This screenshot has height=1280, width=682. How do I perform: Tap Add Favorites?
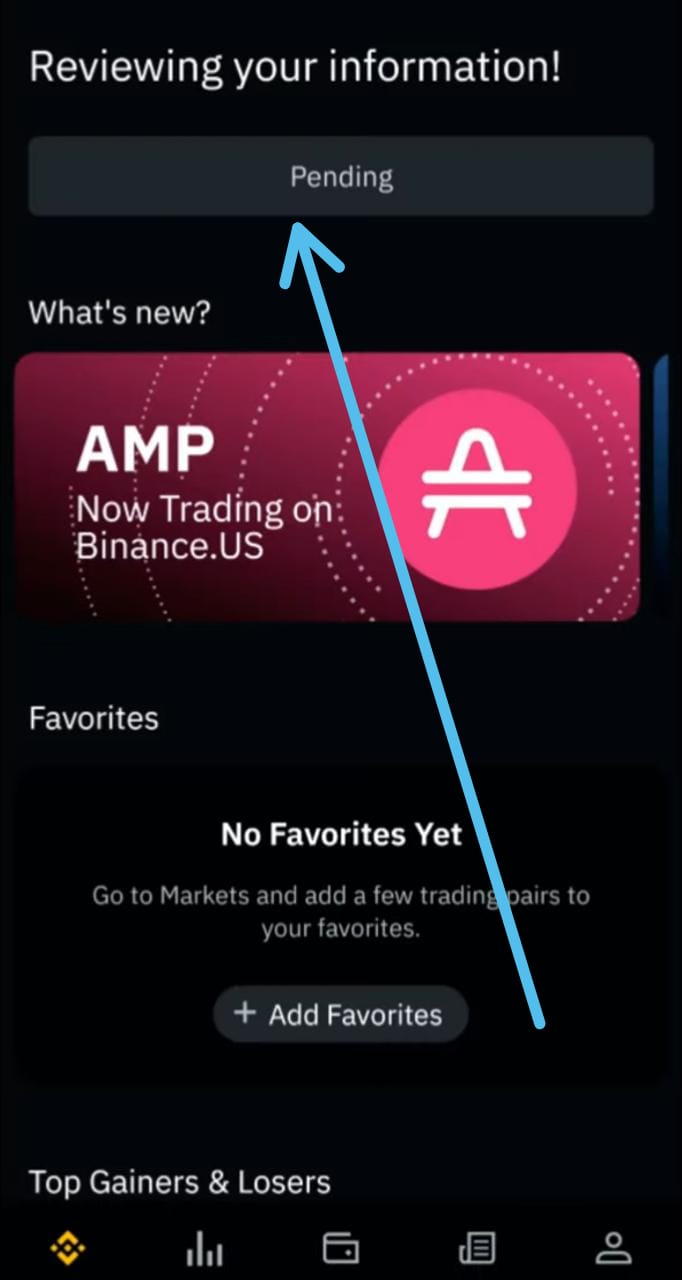point(341,1014)
